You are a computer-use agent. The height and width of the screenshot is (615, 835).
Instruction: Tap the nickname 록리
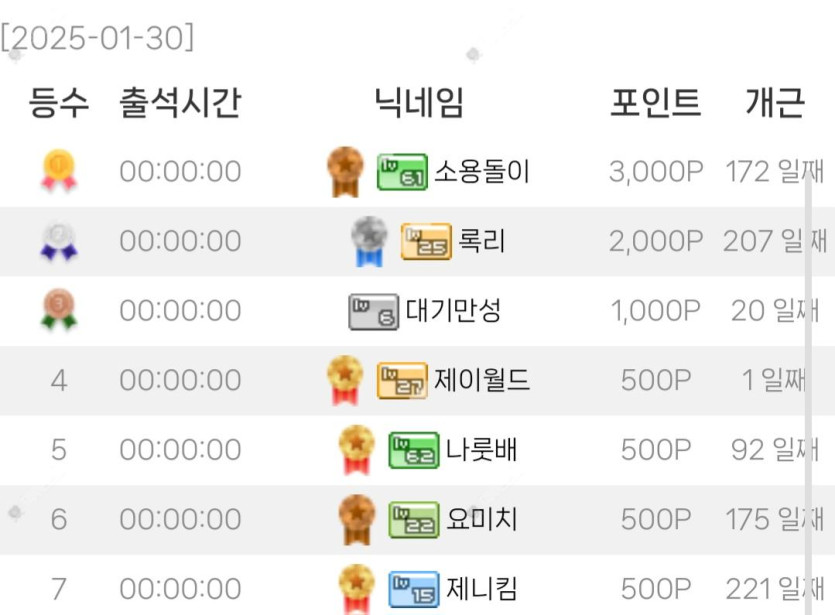[482, 241]
